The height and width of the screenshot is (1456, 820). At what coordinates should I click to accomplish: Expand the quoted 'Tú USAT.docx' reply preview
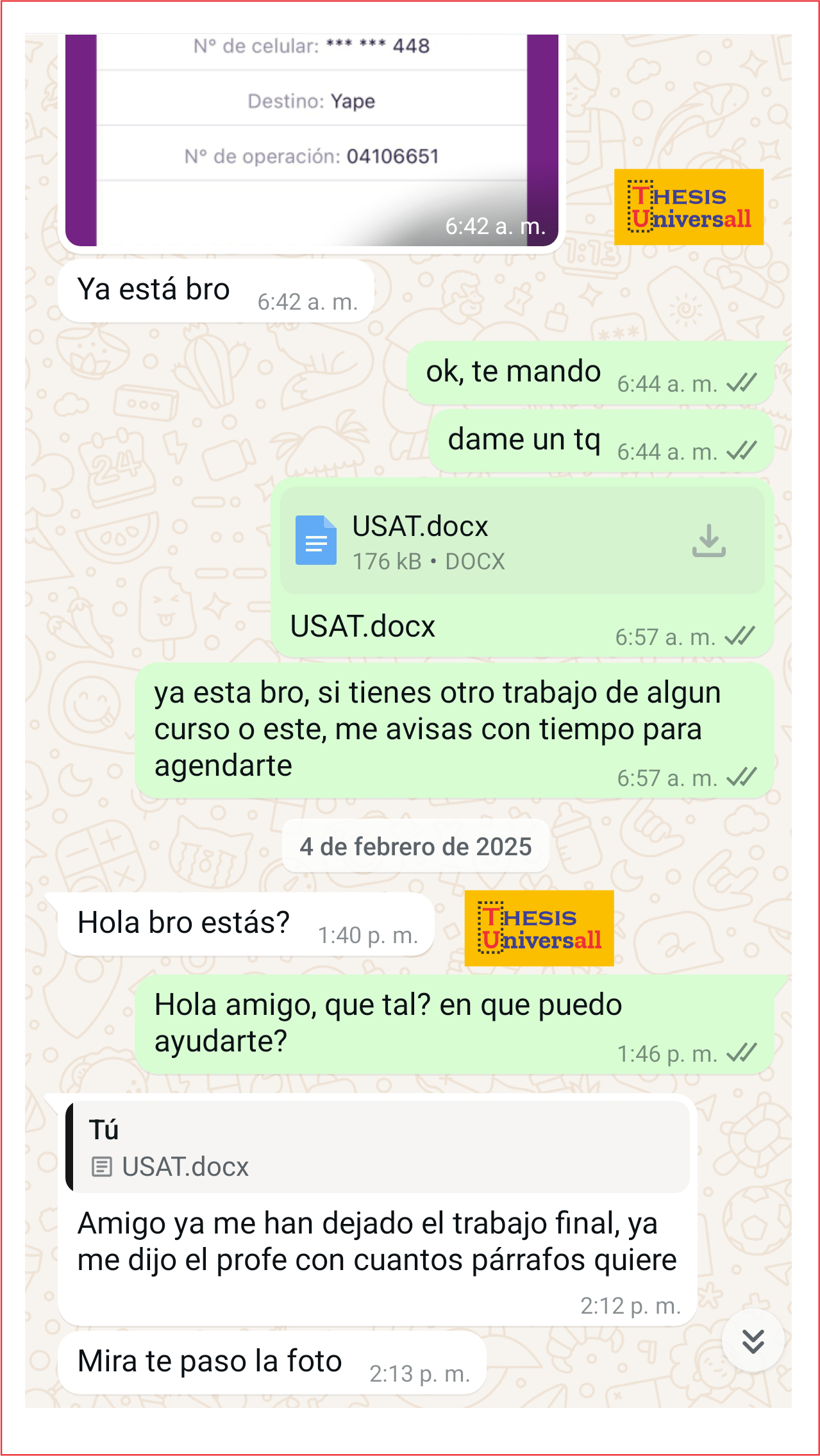click(378, 1148)
